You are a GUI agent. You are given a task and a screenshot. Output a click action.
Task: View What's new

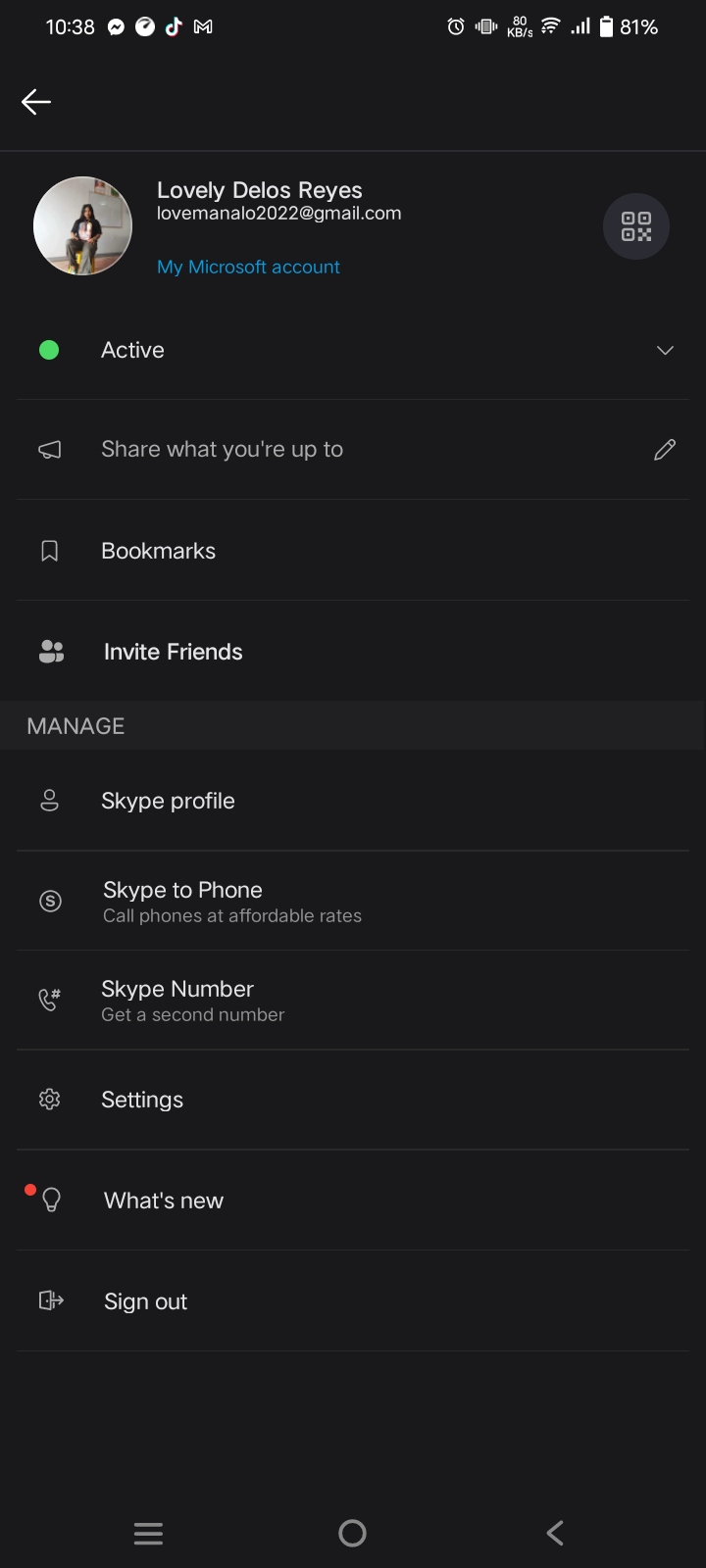click(353, 1200)
